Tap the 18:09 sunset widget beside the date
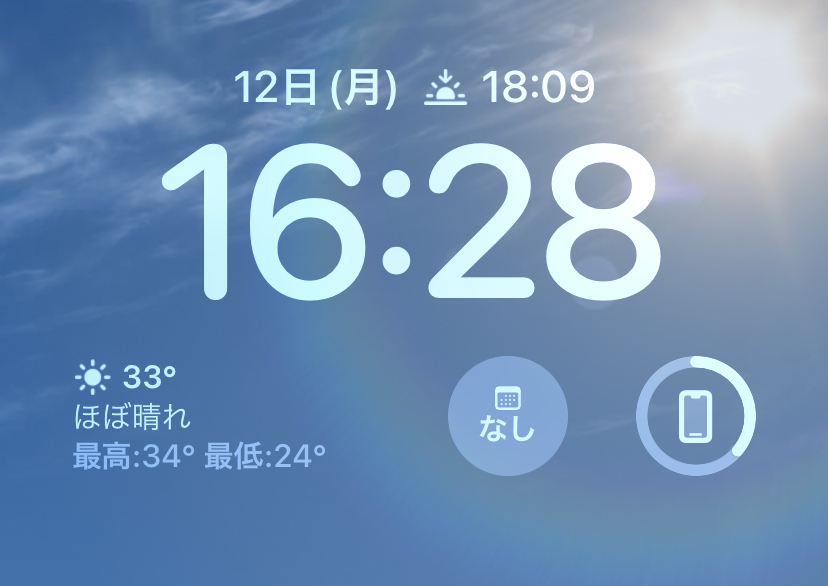The image size is (828, 586). pyautogui.click(x=510, y=89)
